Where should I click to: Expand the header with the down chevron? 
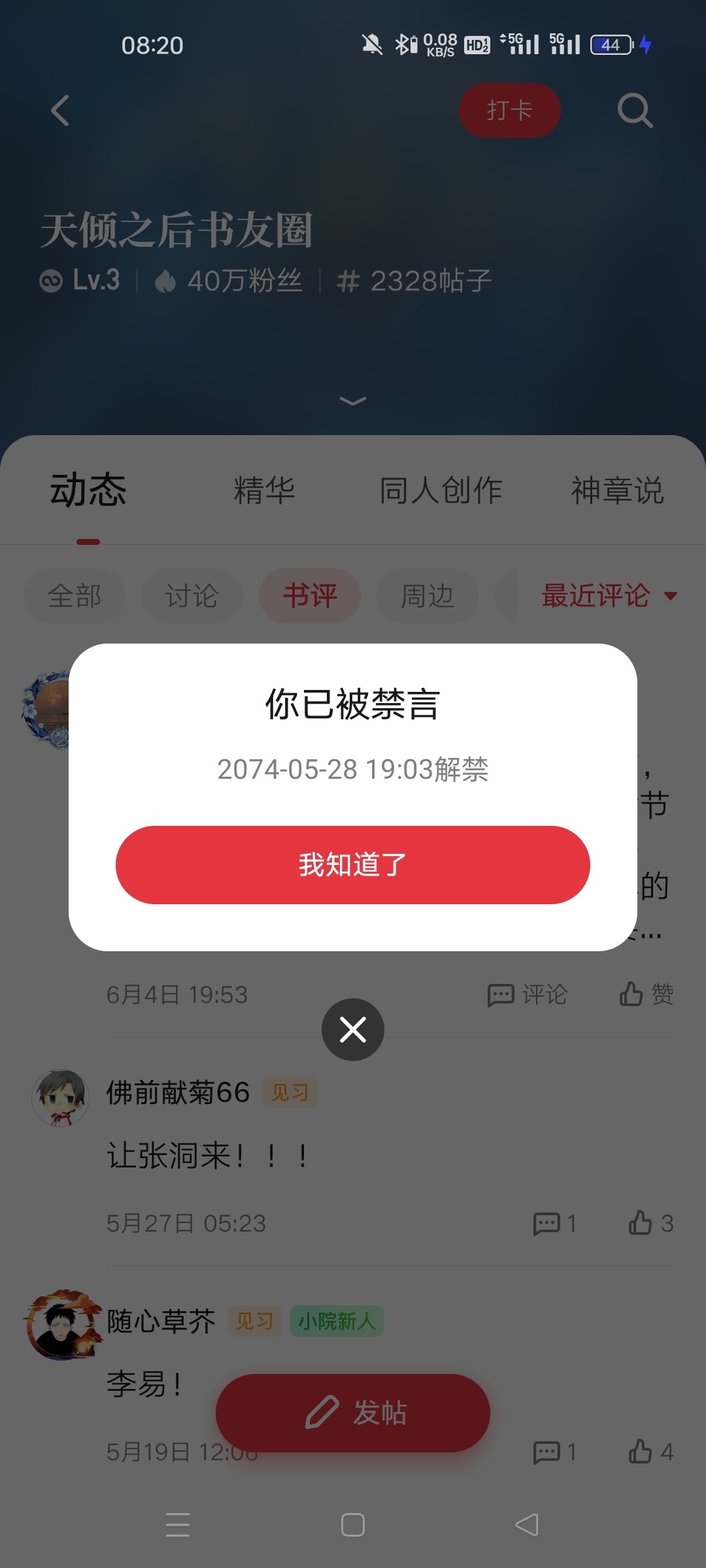(353, 400)
